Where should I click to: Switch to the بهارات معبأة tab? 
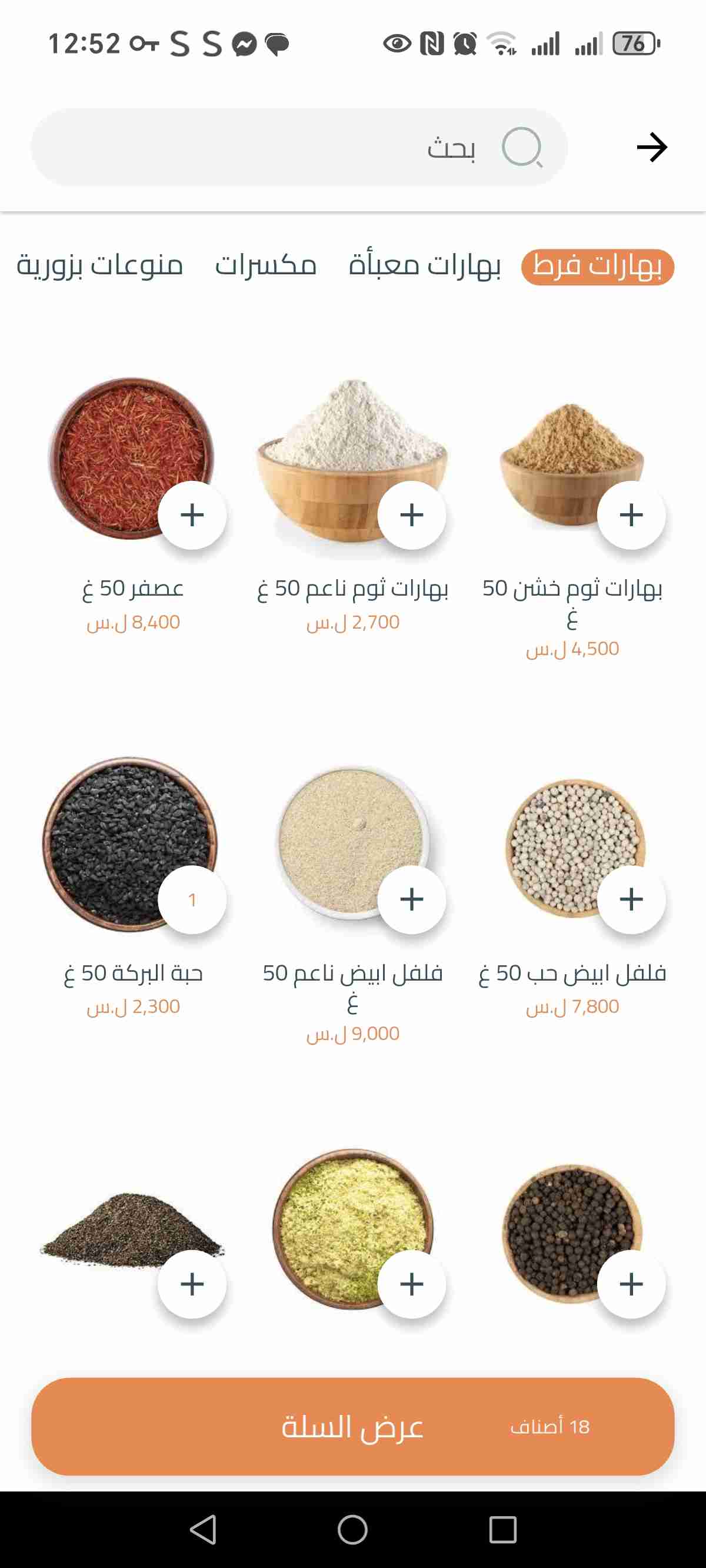tap(424, 266)
